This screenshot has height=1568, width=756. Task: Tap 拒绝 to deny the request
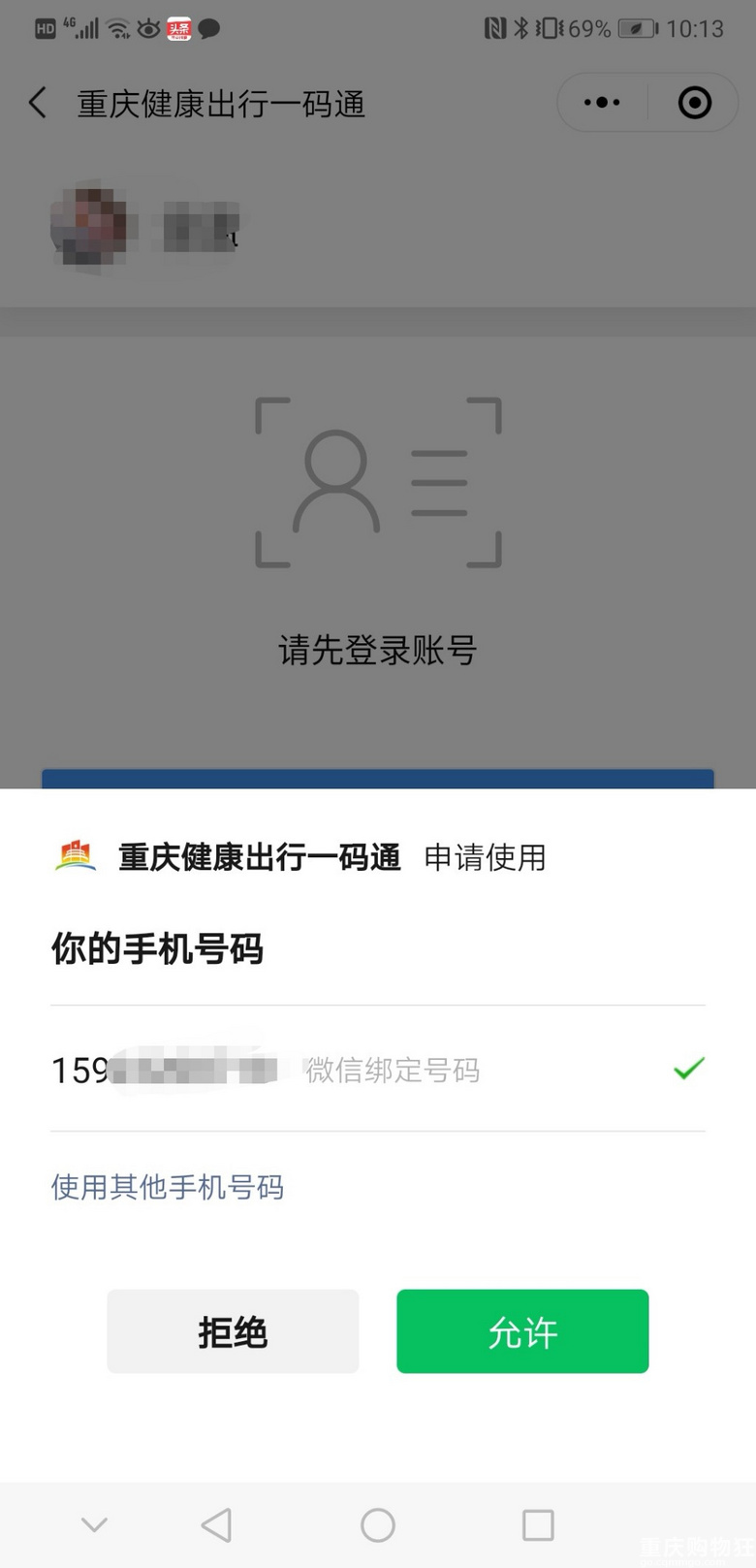click(x=233, y=1331)
